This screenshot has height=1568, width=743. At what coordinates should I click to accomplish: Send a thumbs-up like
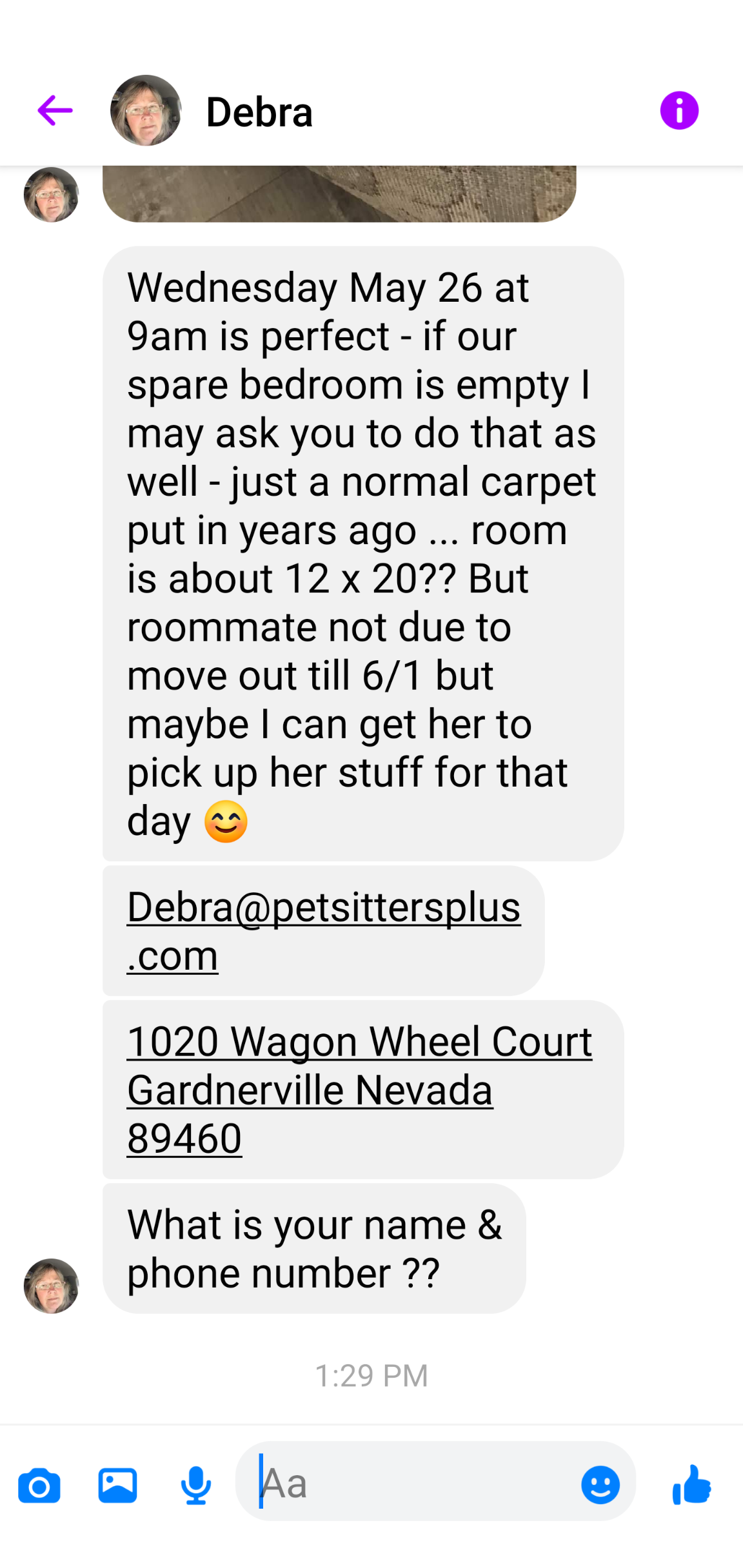click(691, 1484)
